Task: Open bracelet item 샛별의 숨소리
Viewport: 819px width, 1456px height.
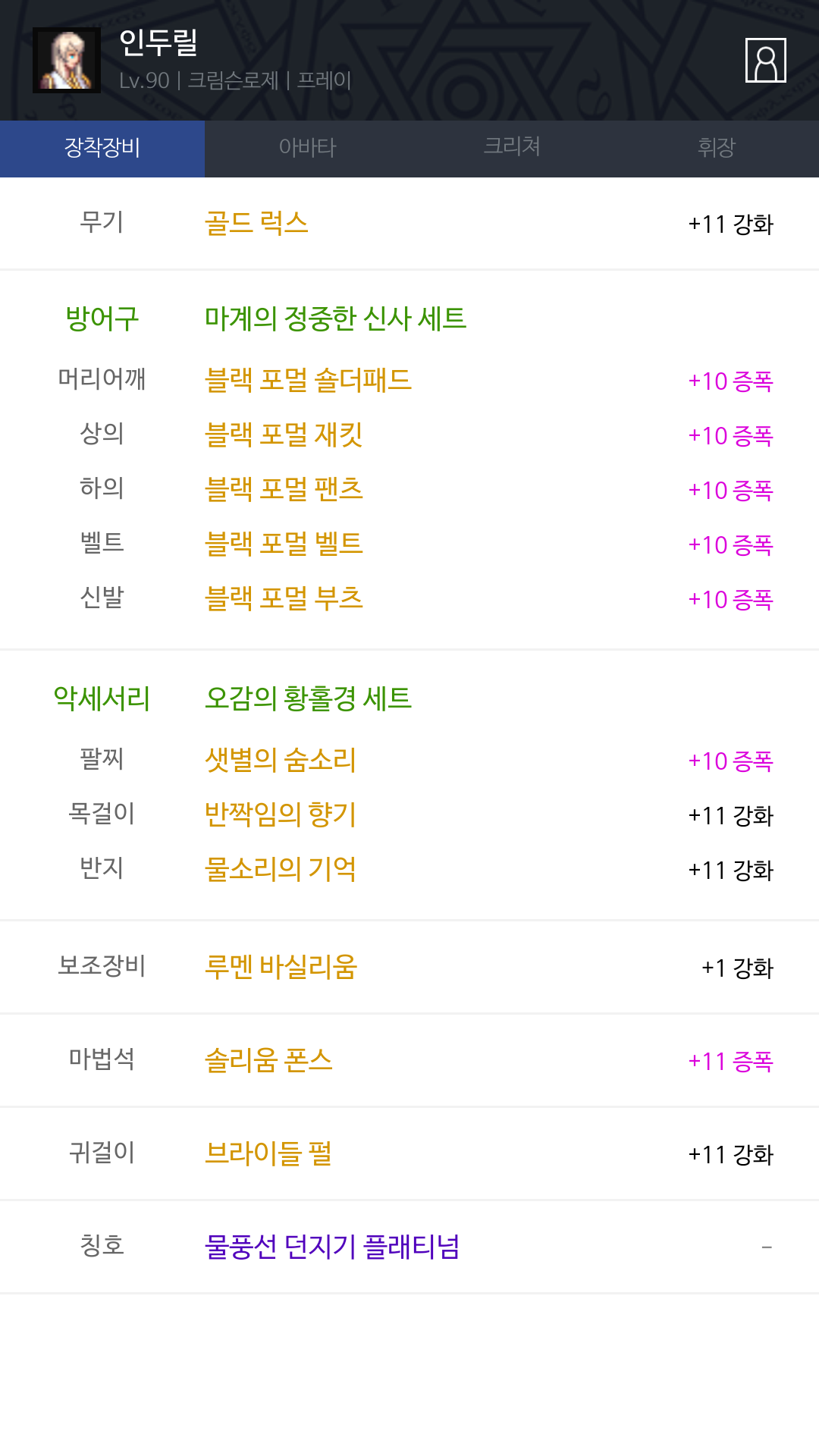Action: pos(281,760)
